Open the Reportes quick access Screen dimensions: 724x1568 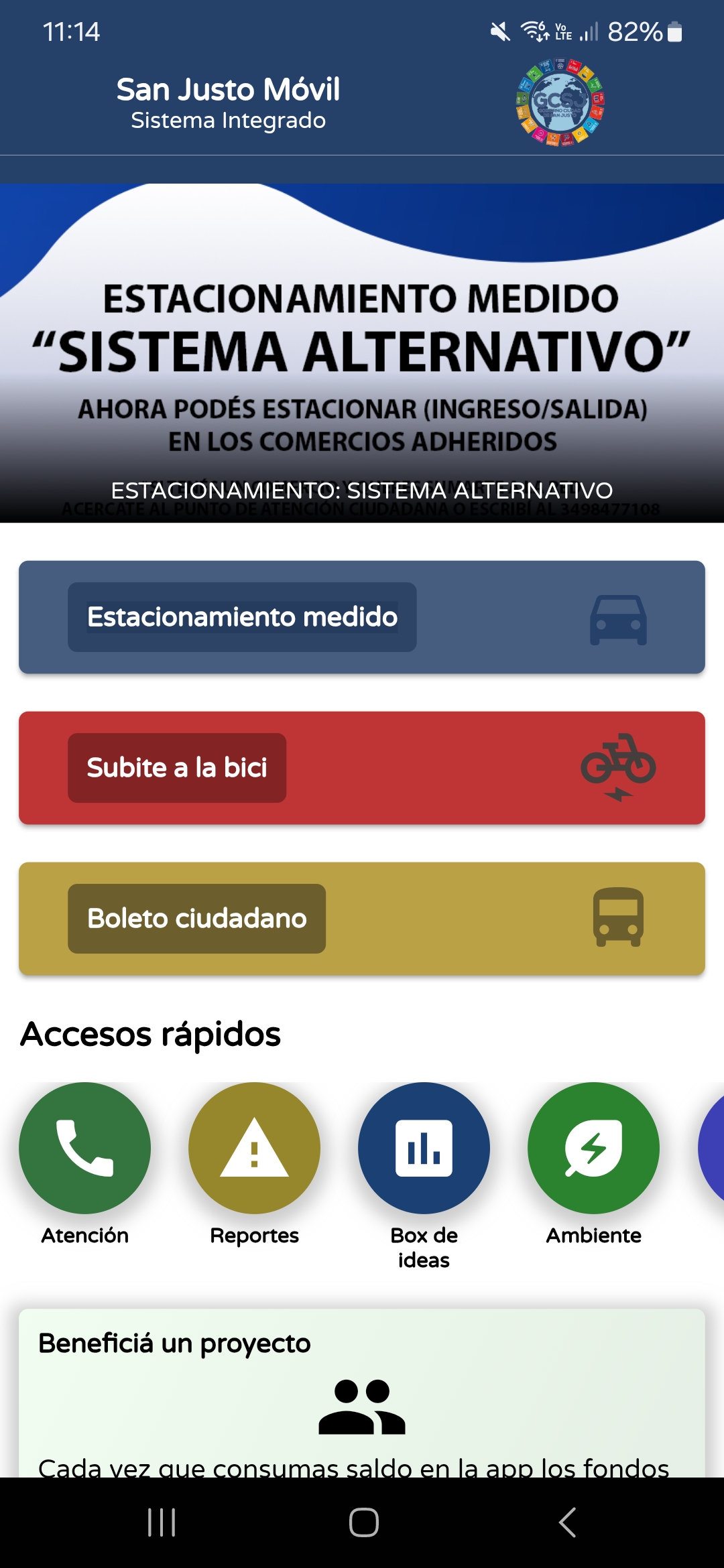pyautogui.click(x=255, y=1148)
